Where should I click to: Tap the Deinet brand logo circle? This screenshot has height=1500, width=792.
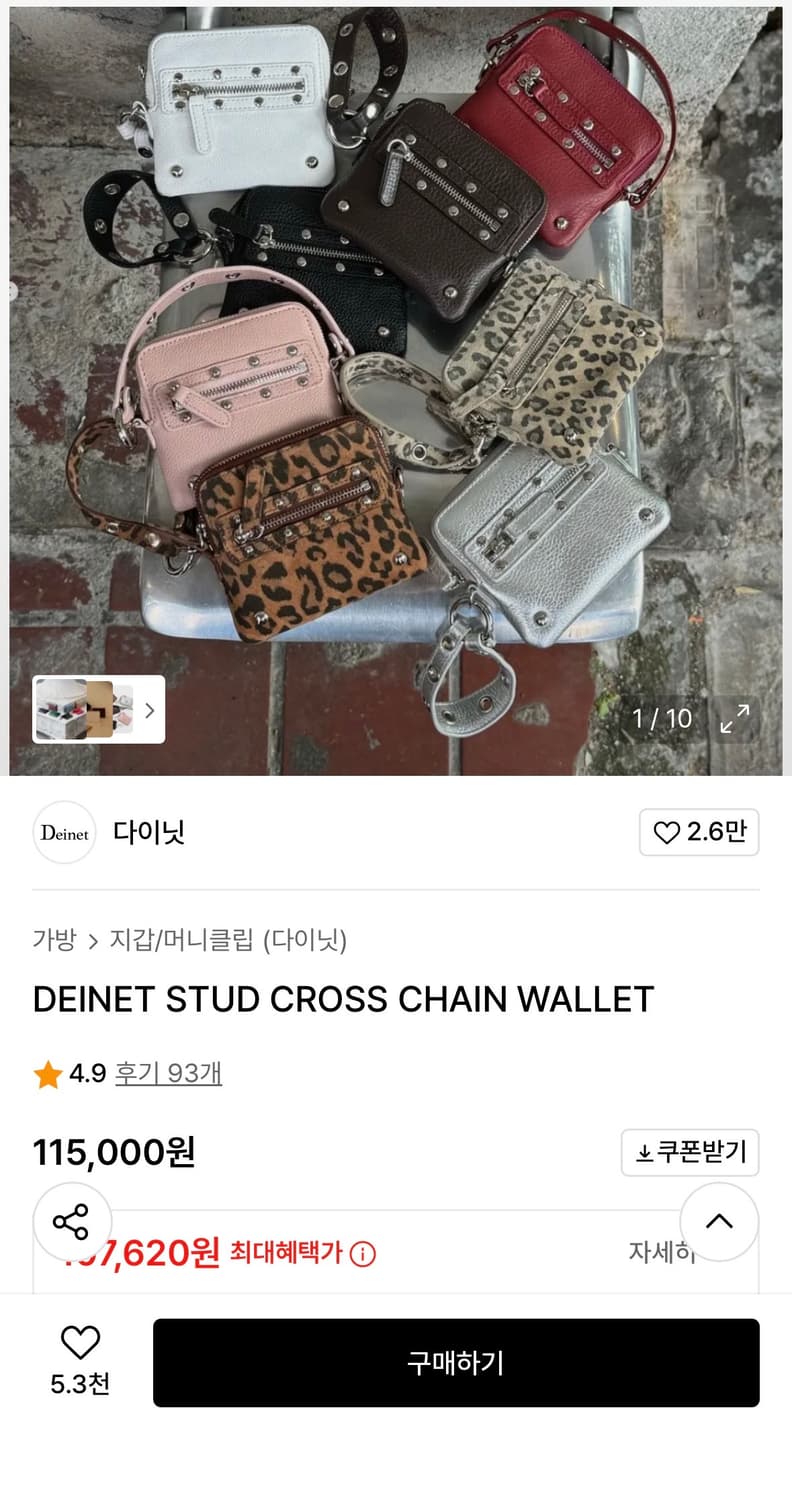tap(64, 832)
